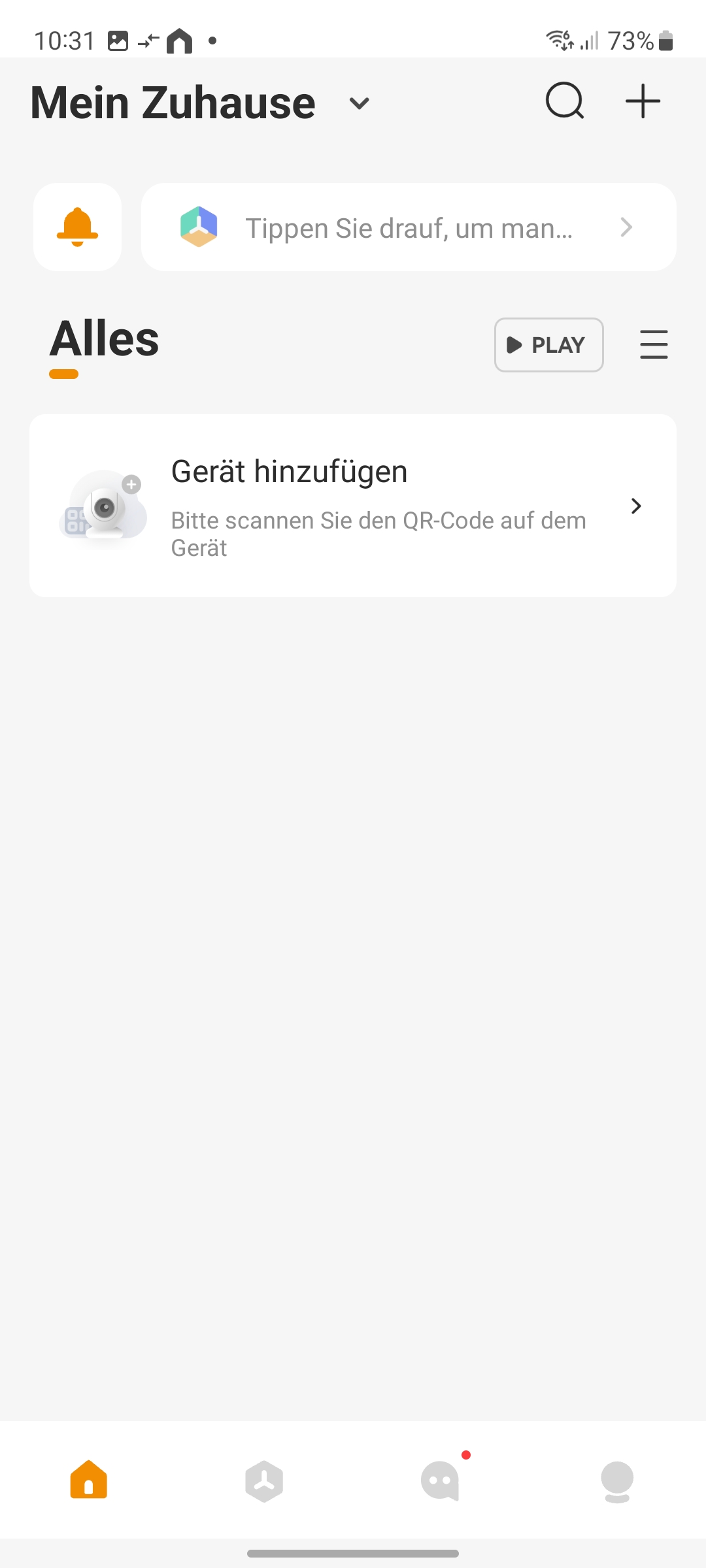Open the messages tab with red dot
This screenshot has width=706, height=1568.
(441, 1480)
